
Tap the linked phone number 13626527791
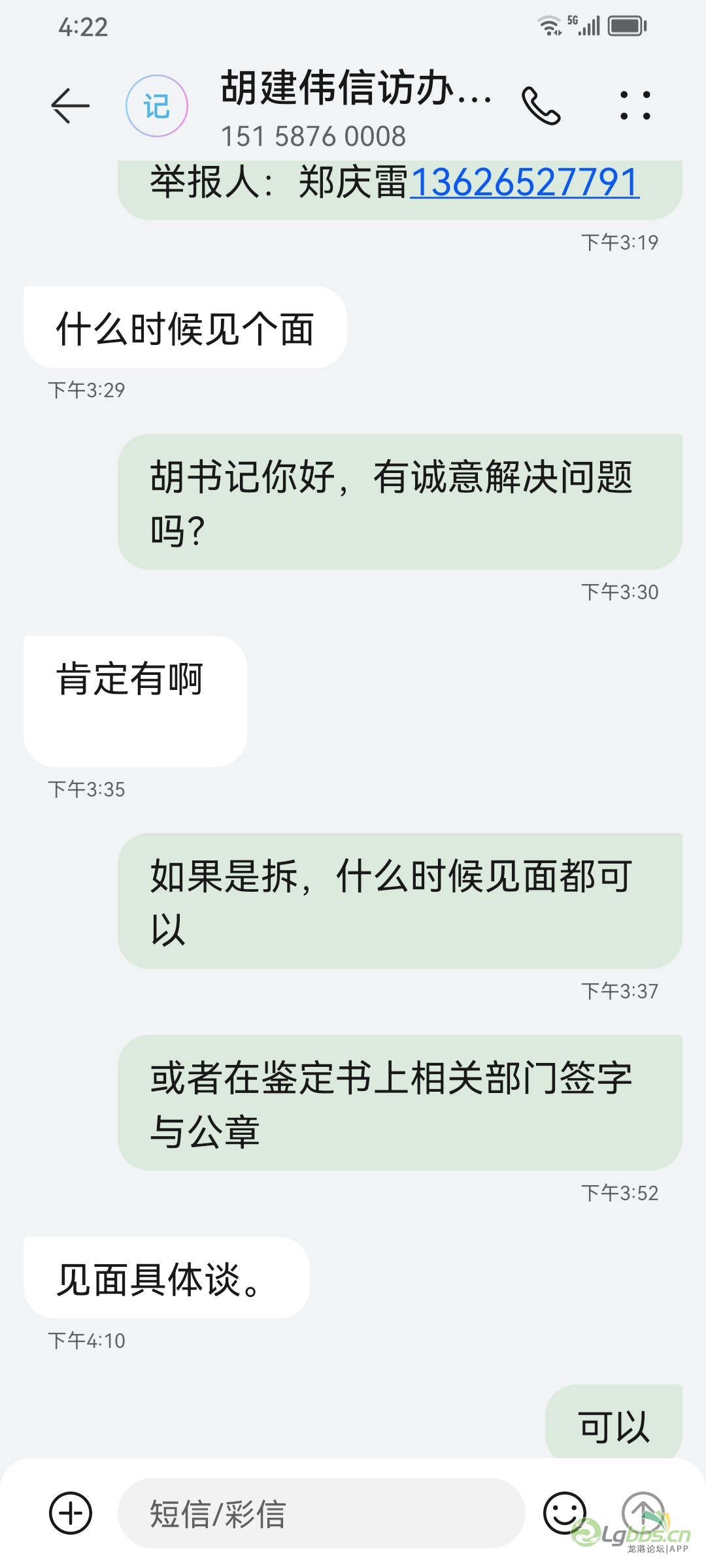coord(524,182)
